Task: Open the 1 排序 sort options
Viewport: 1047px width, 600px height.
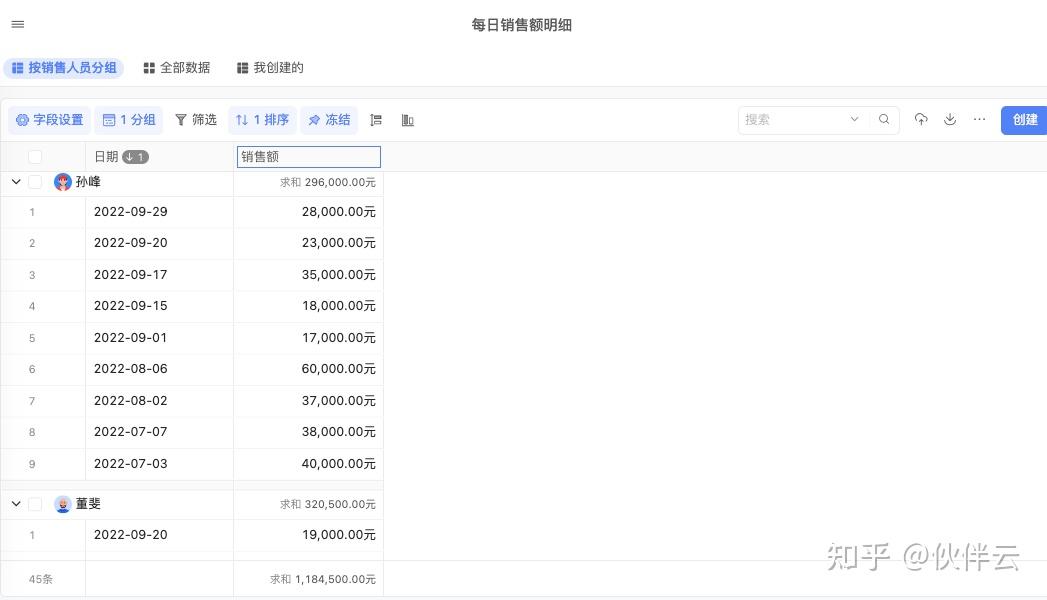Action: coord(262,120)
